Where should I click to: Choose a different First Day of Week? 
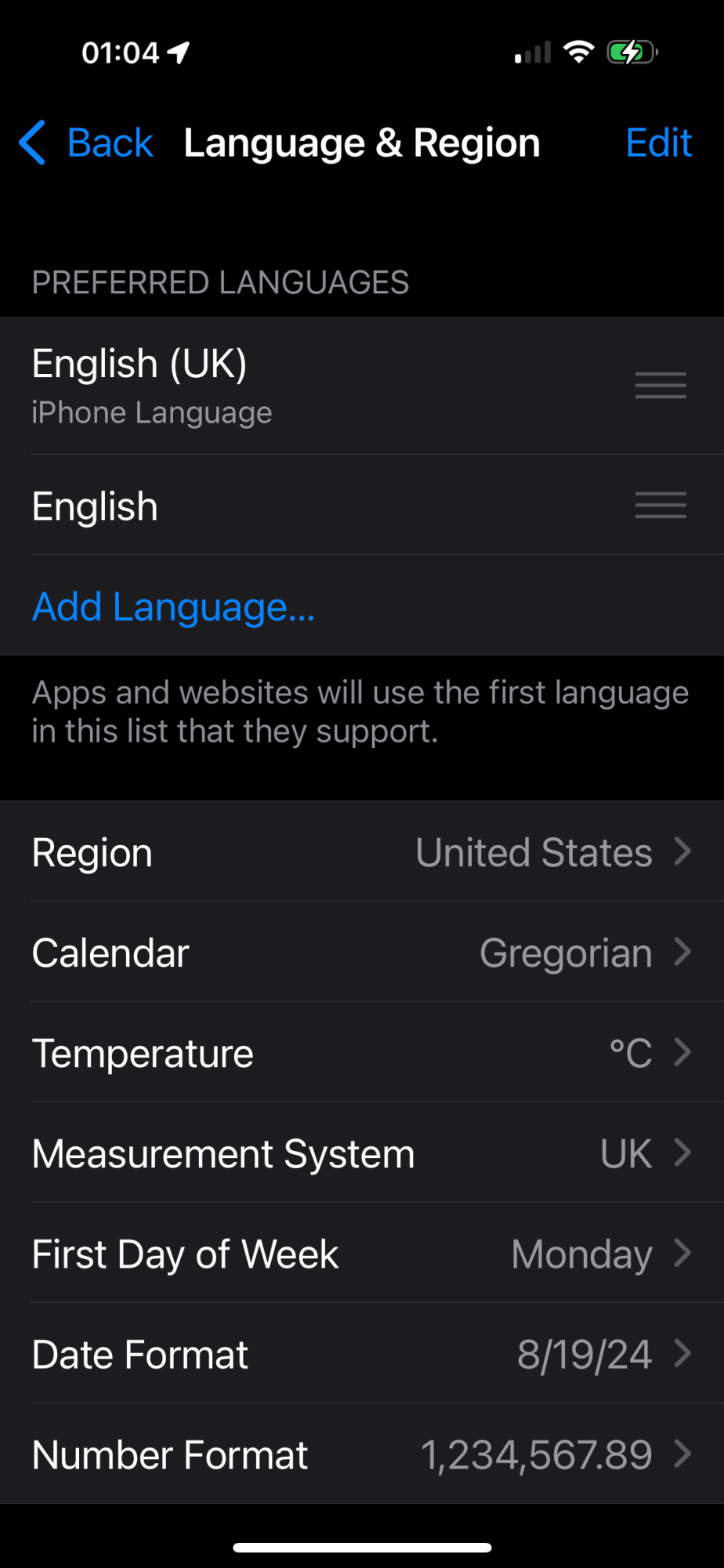[362, 1254]
